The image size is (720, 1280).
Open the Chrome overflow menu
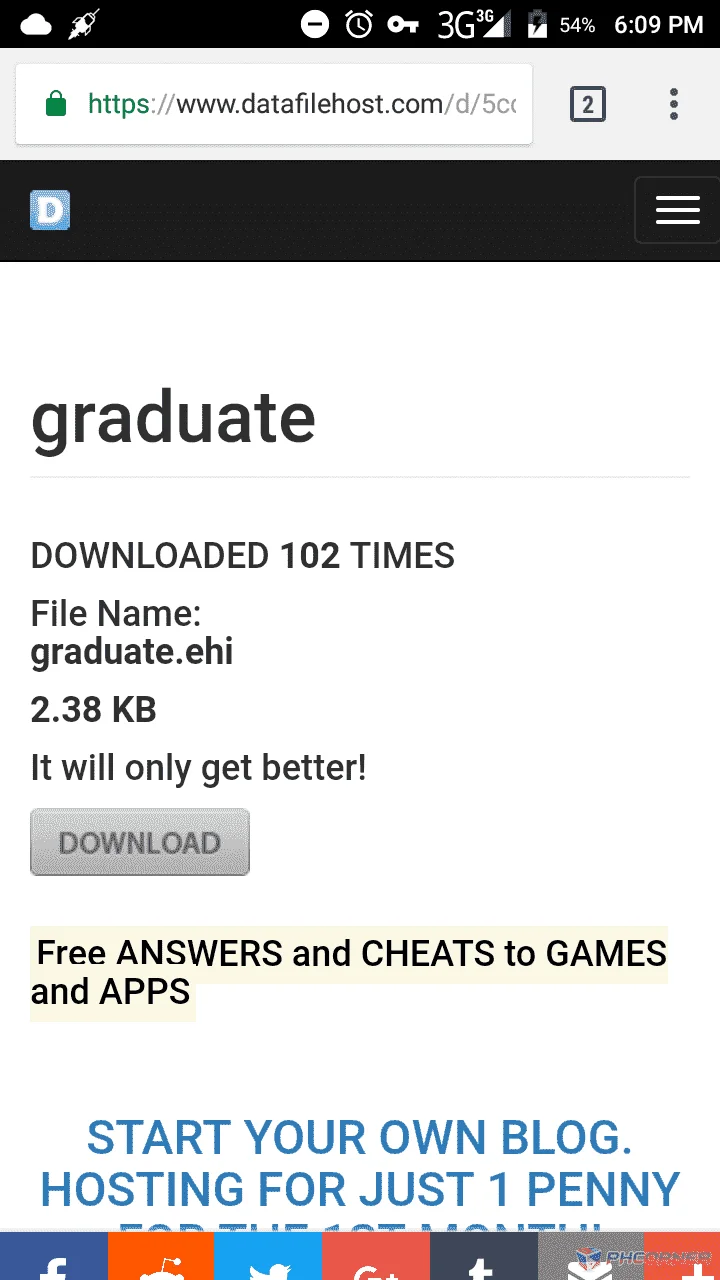click(x=674, y=104)
